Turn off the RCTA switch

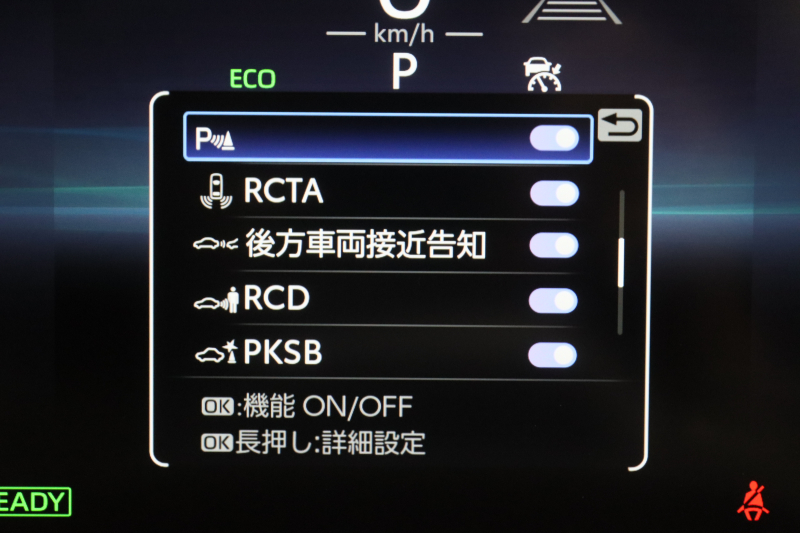click(x=554, y=193)
